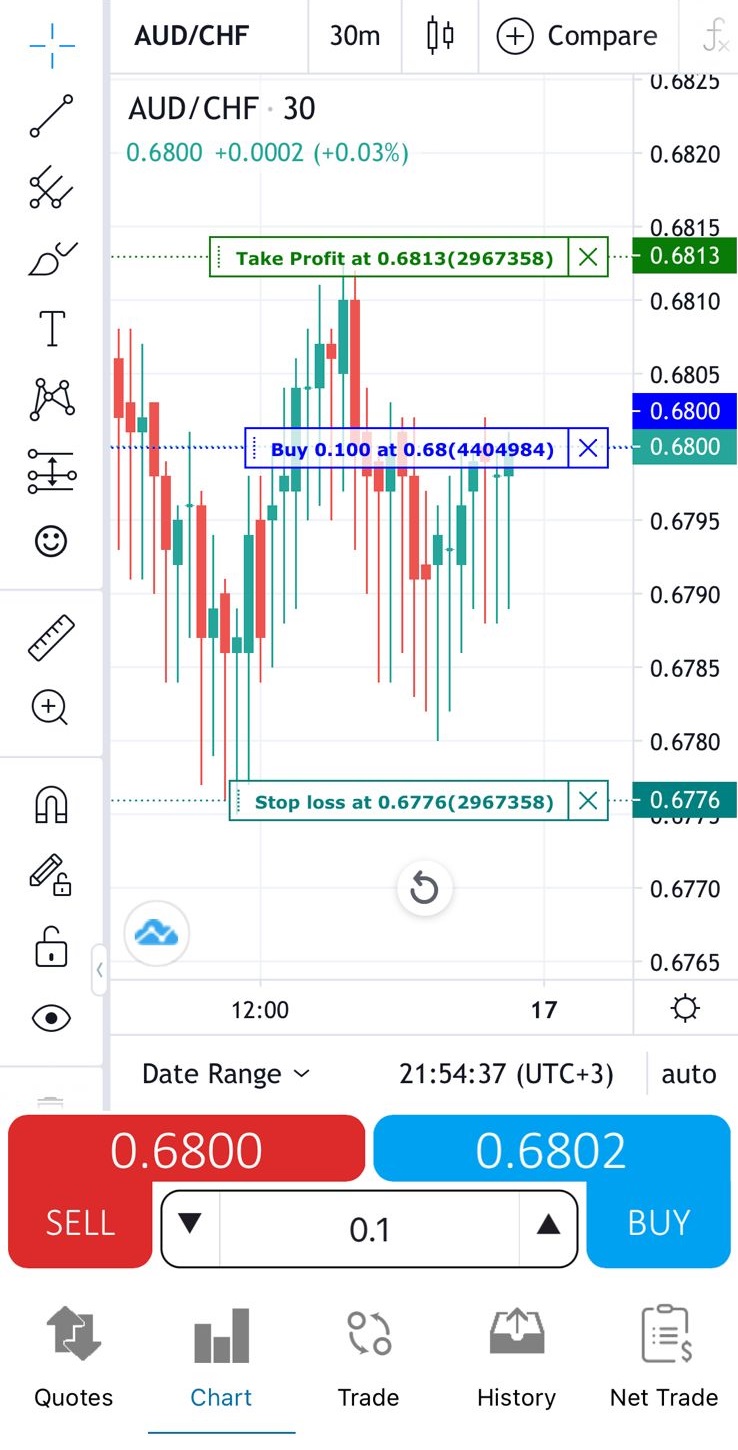This screenshot has height=1450, width=738.
Task: Expand the Date Range menu
Action: 226,1074
